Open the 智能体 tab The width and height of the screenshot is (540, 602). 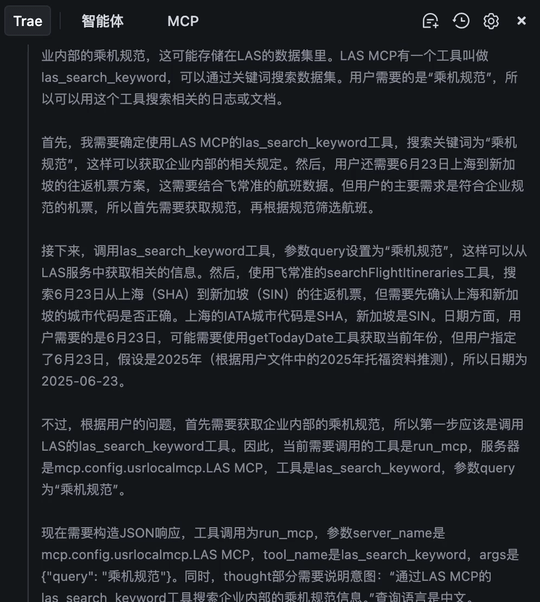click(102, 21)
